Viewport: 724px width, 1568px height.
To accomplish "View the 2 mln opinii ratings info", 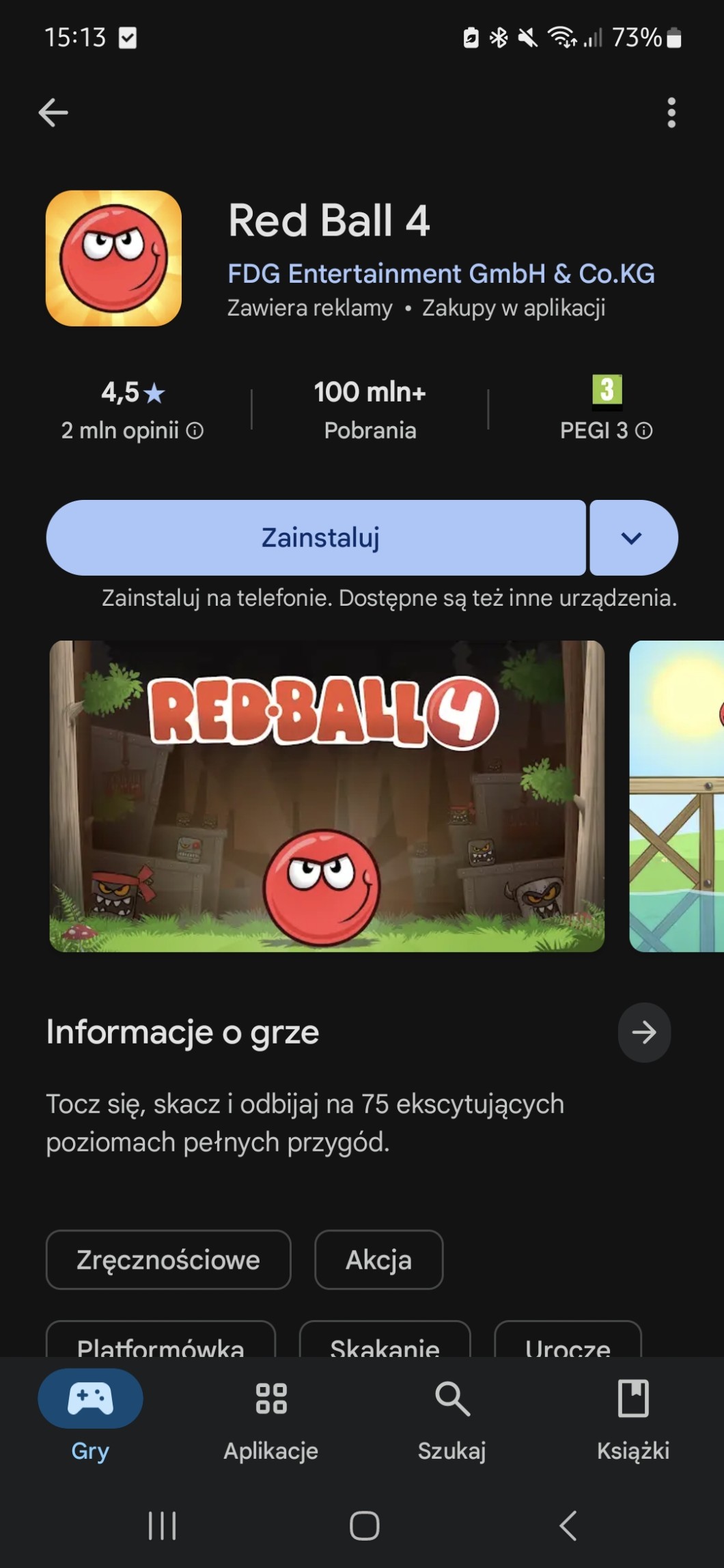I will click(x=132, y=430).
